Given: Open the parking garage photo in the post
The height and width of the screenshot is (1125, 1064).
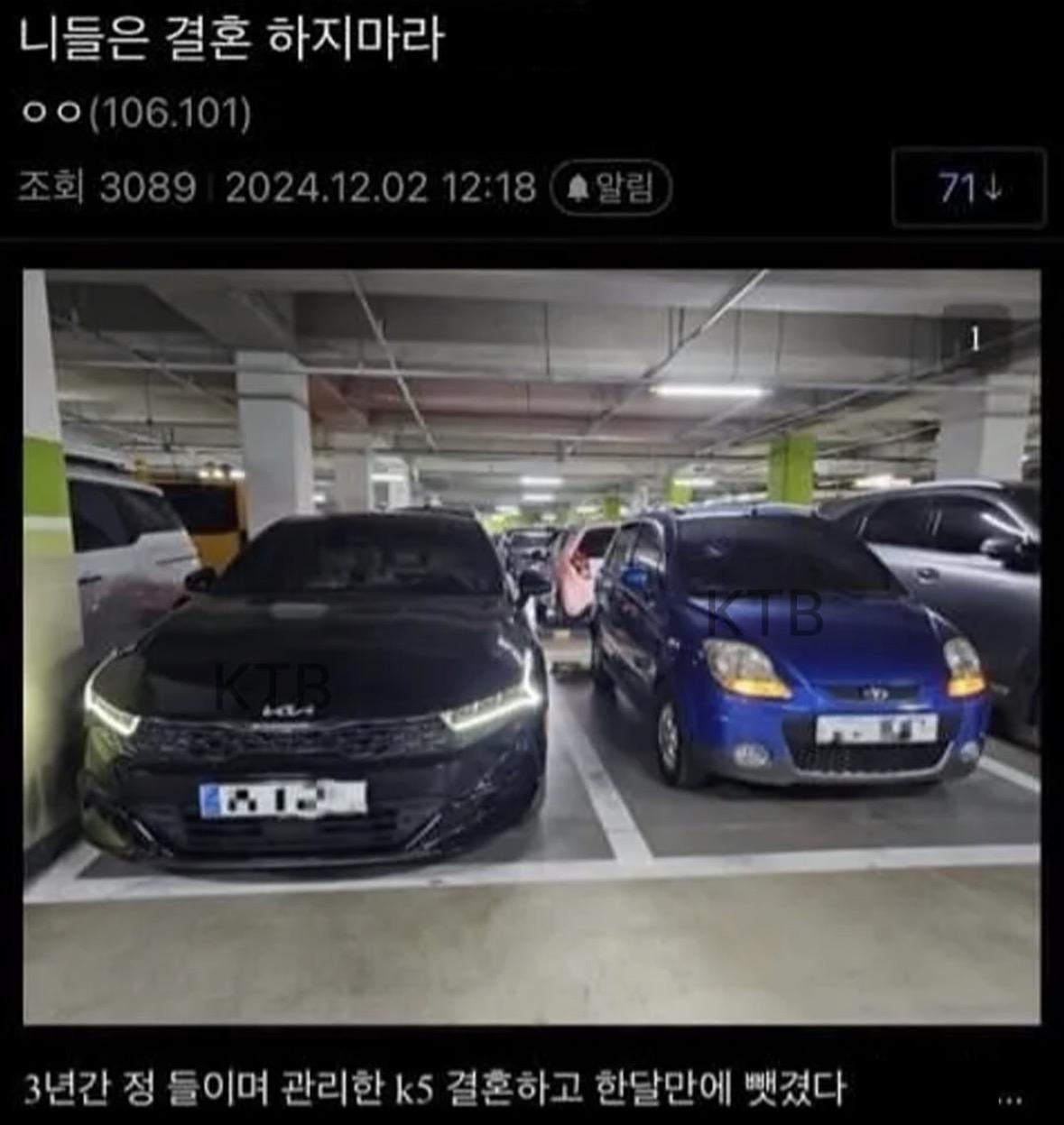Looking at the screenshot, I should pyautogui.click(x=532, y=646).
